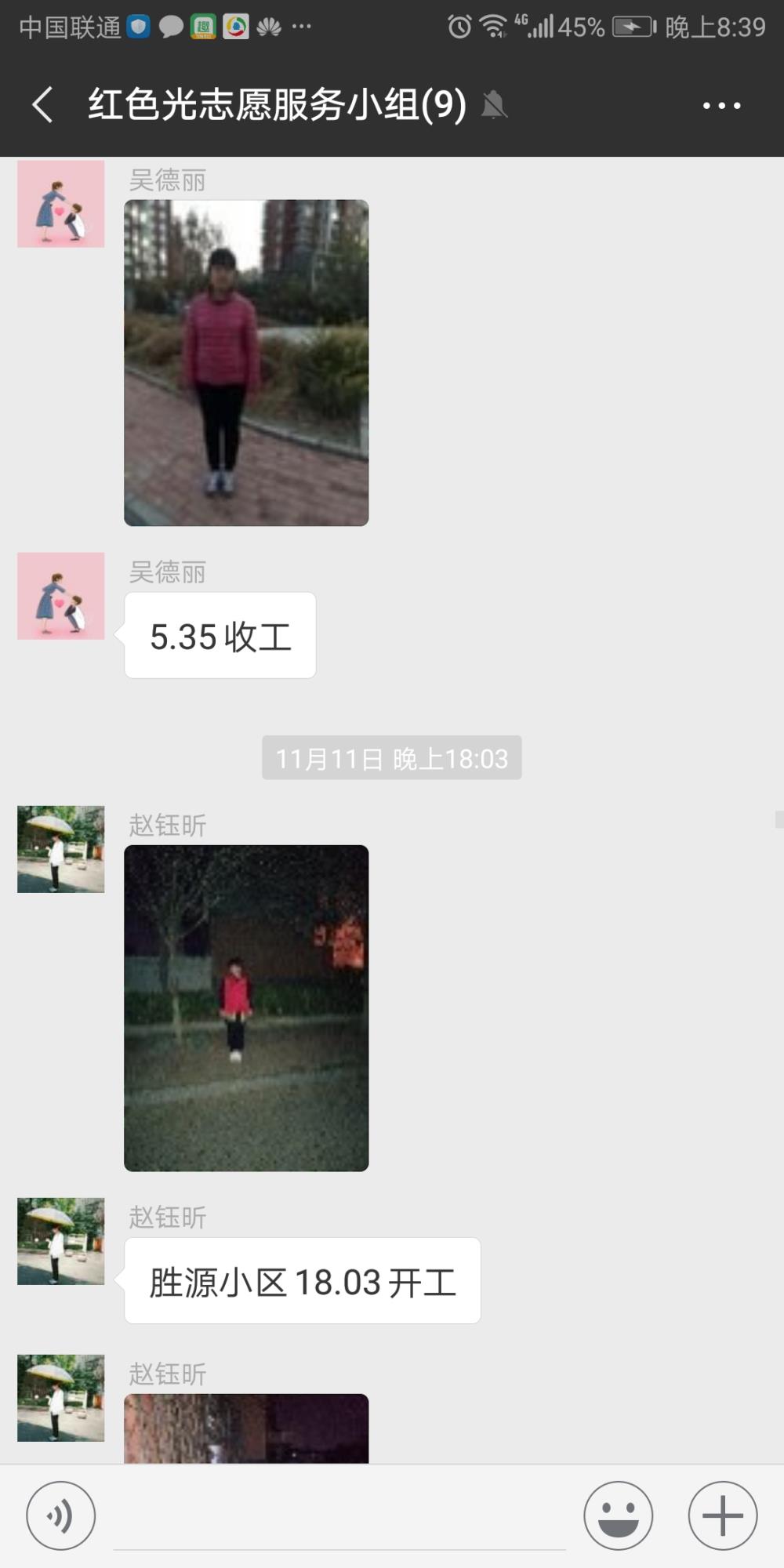The width and height of the screenshot is (784, 1568).
Task: Open 赵钰昕's night photo above 胜源小区 message
Action: tap(246, 1008)
